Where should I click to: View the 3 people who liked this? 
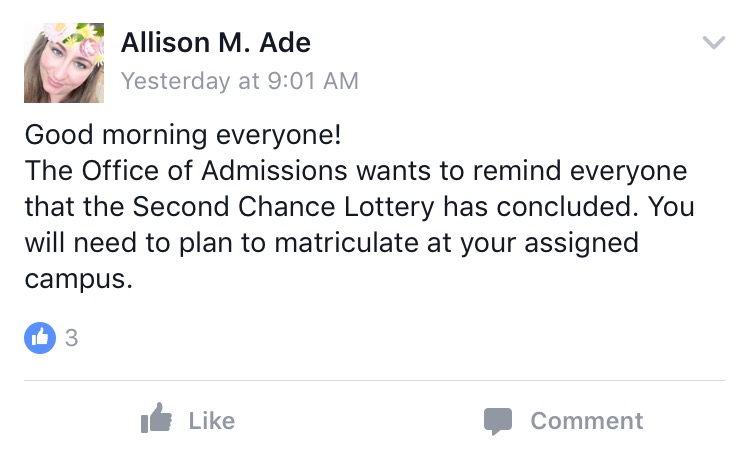[51, 338]
